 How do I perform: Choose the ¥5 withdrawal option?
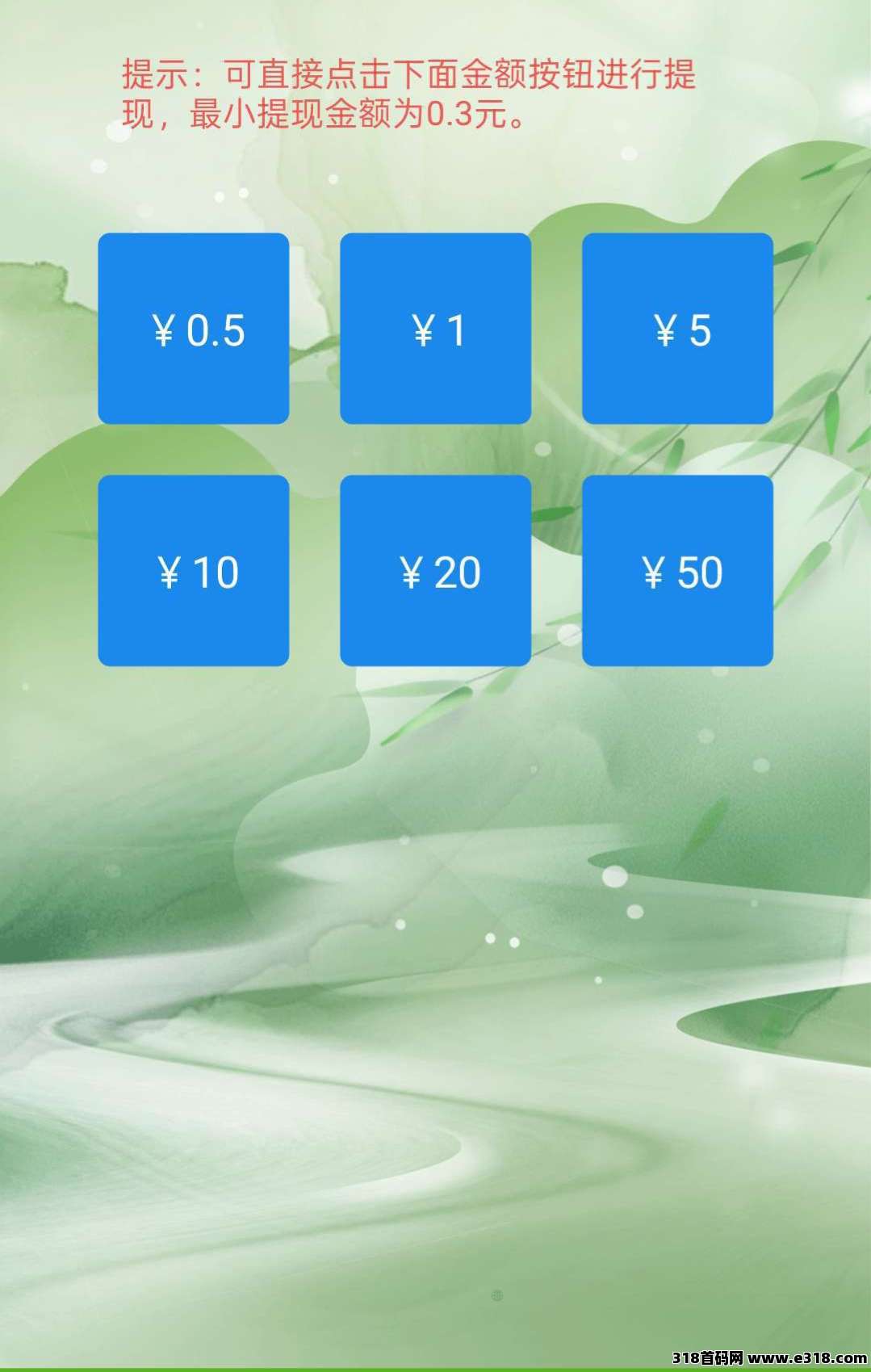[677, 329]
